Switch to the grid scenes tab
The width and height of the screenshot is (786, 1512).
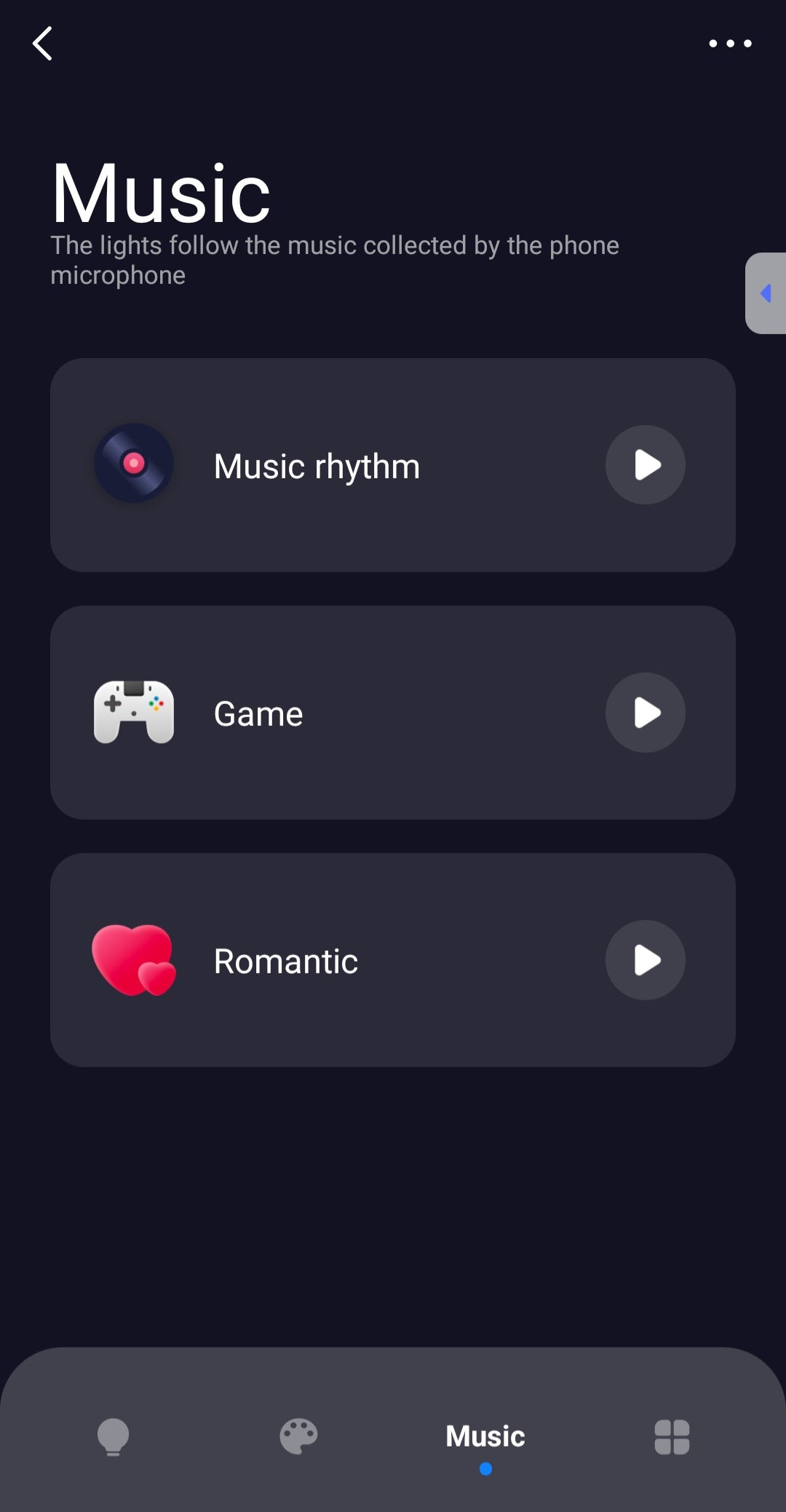pos(672,1436)
